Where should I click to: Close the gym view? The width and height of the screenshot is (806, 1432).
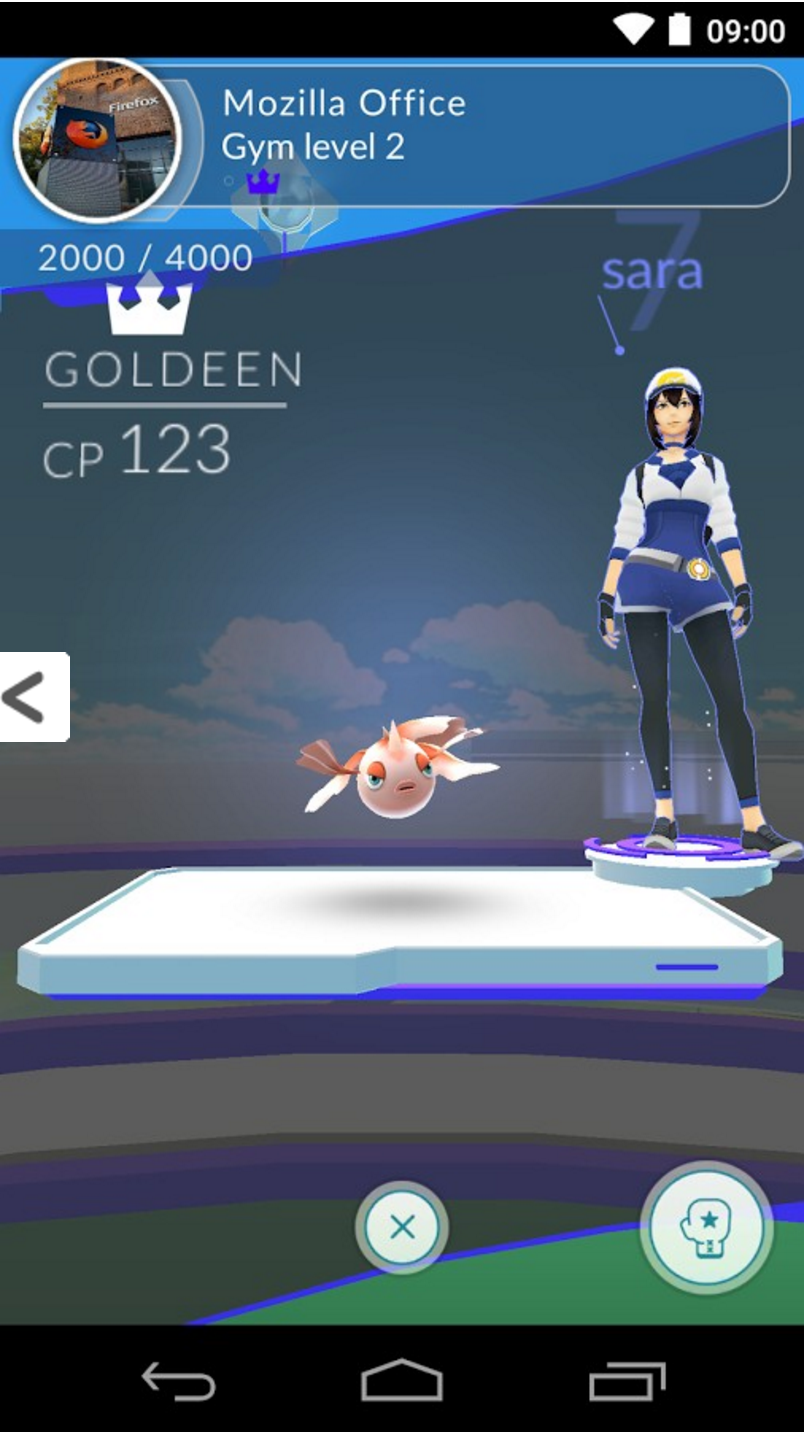tap(402, 1227)
